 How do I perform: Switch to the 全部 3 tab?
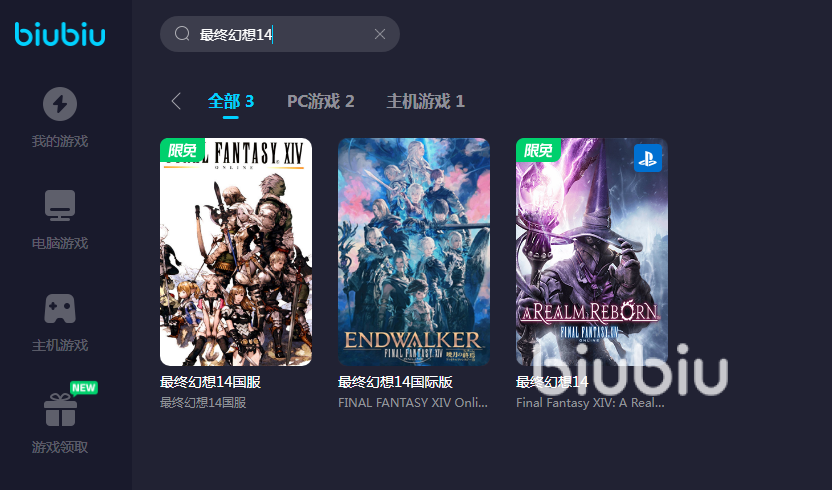click(x=231, y=101)
